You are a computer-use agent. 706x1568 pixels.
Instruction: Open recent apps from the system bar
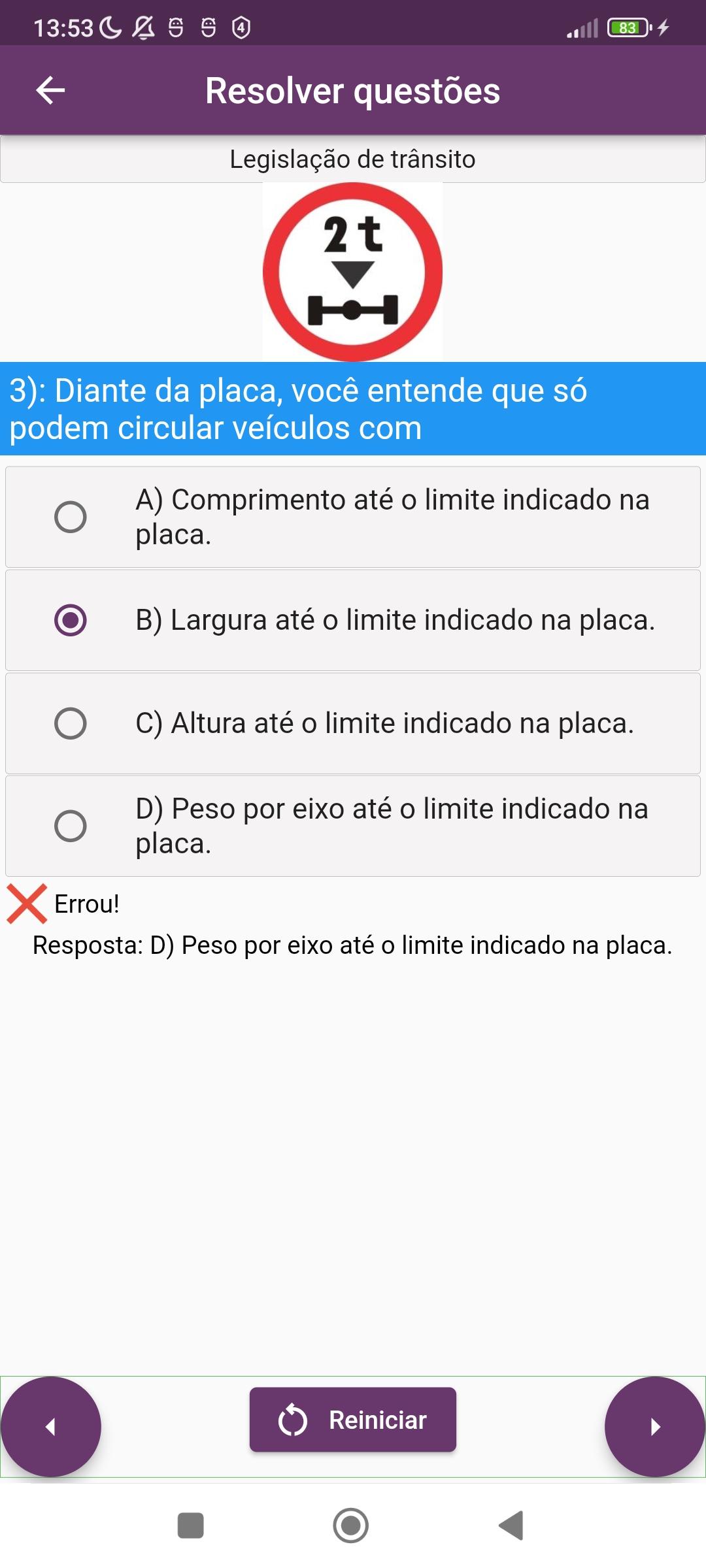[190, 1526]
